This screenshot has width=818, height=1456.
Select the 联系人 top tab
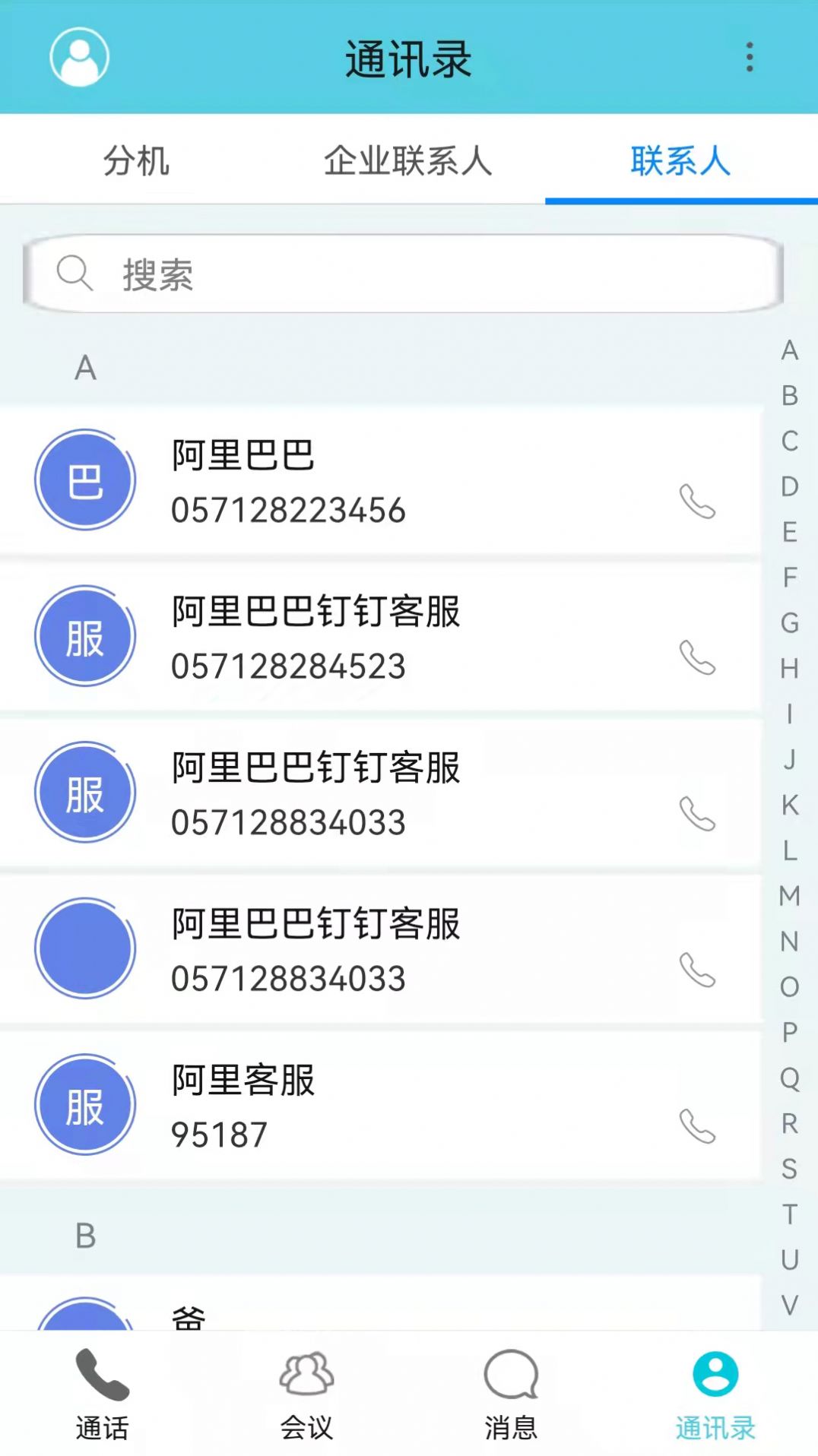pyautogui.click(x=680, y=161)
